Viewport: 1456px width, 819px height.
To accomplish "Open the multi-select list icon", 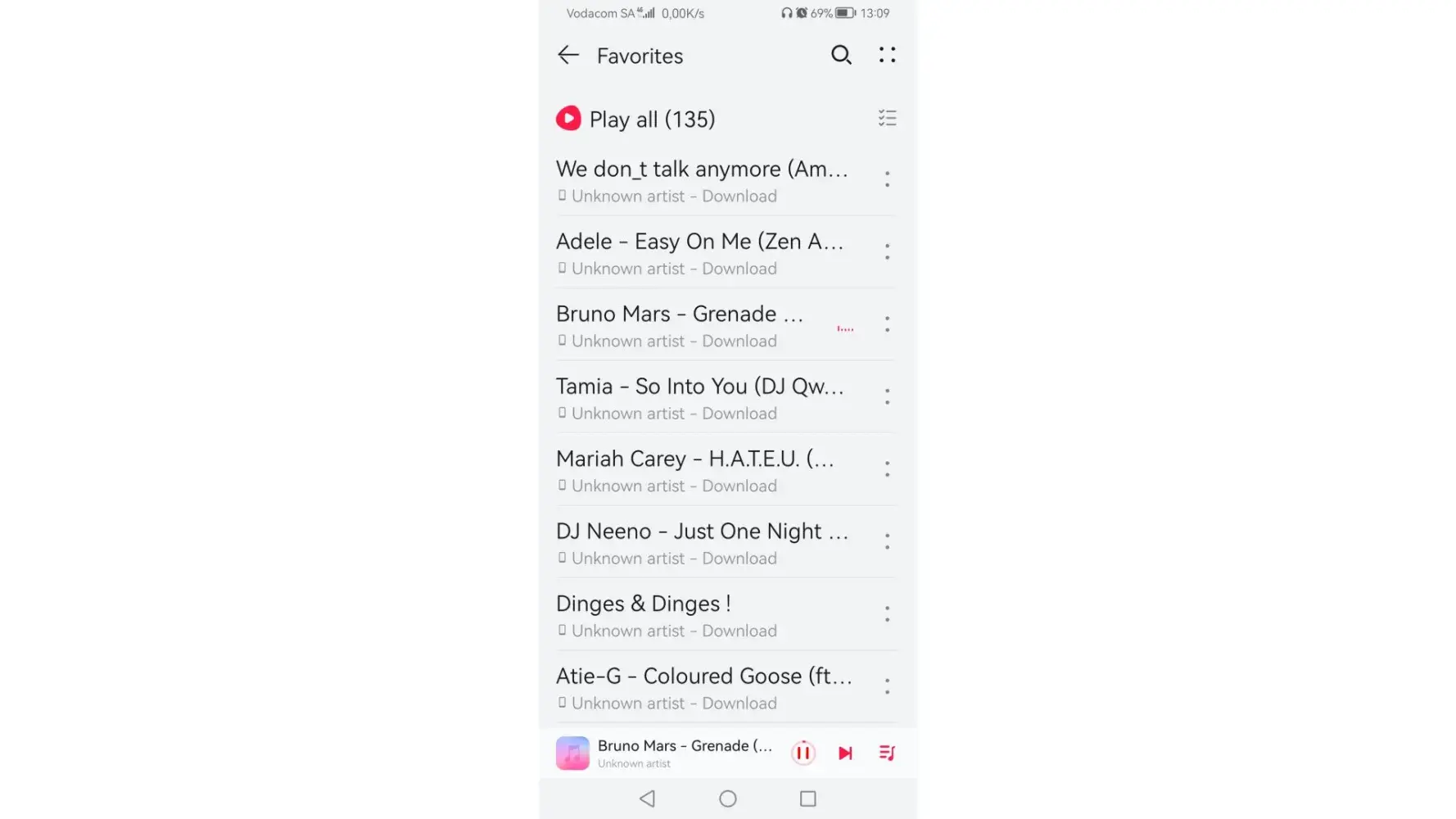I will tap(887, 119).
